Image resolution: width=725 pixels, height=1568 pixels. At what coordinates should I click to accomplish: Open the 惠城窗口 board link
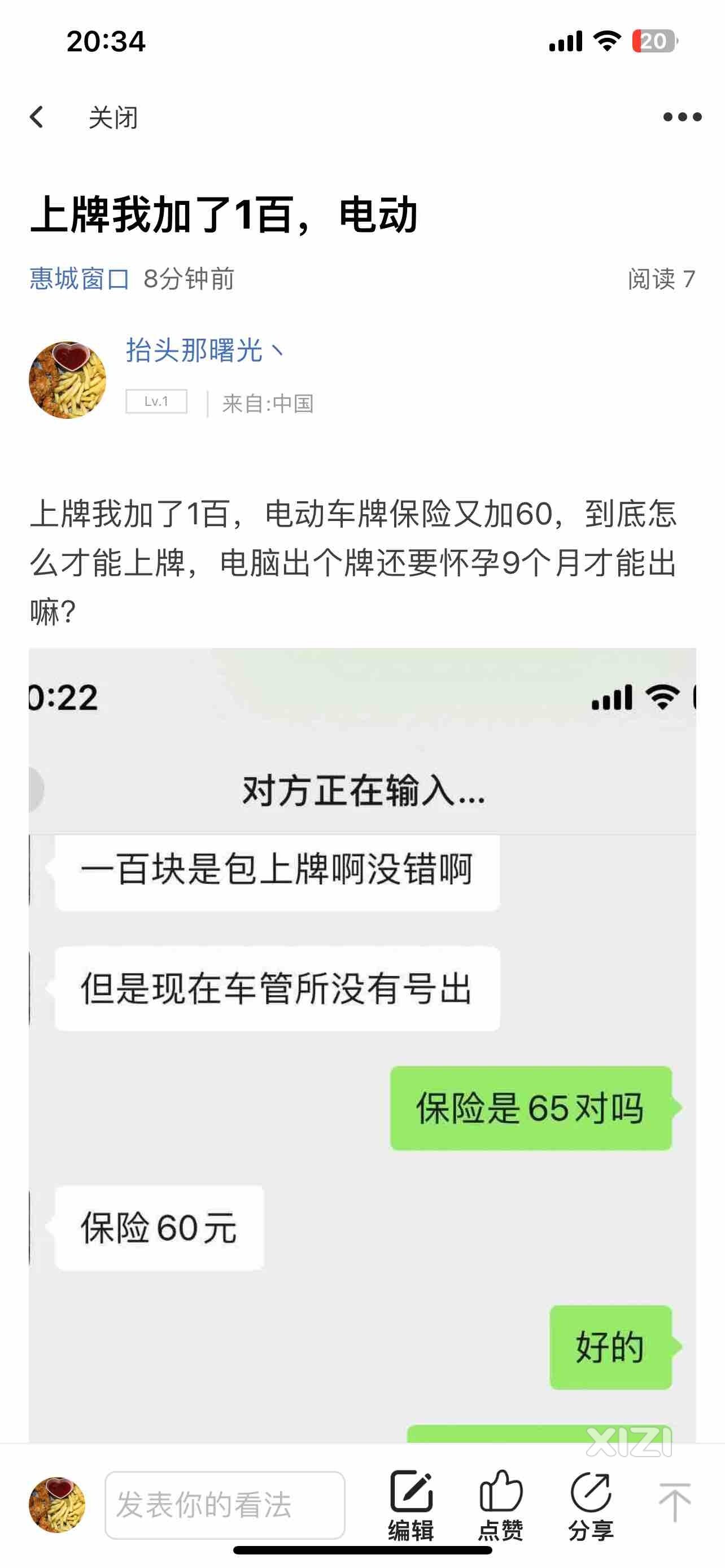point(80,279)
